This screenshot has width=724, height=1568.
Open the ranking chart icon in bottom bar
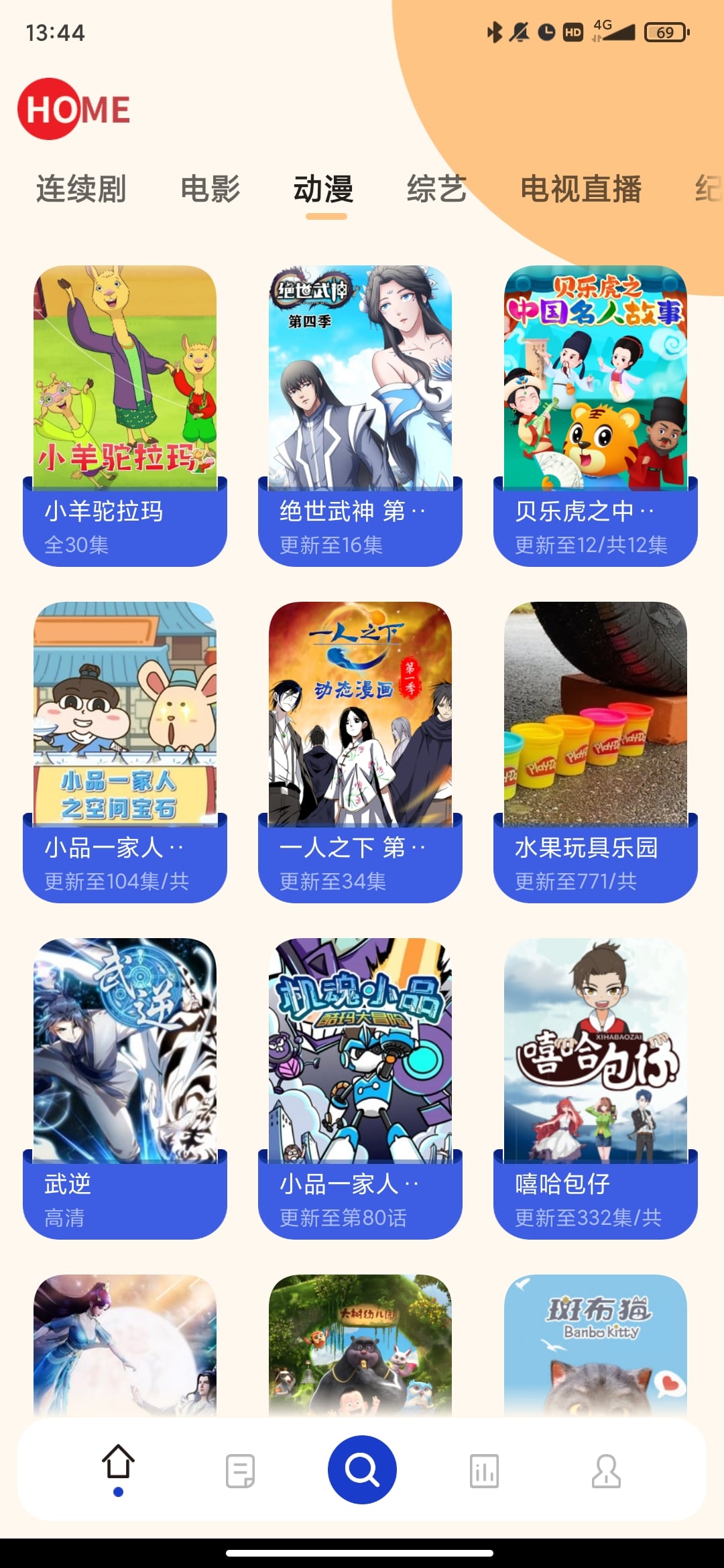(484, 1471)
